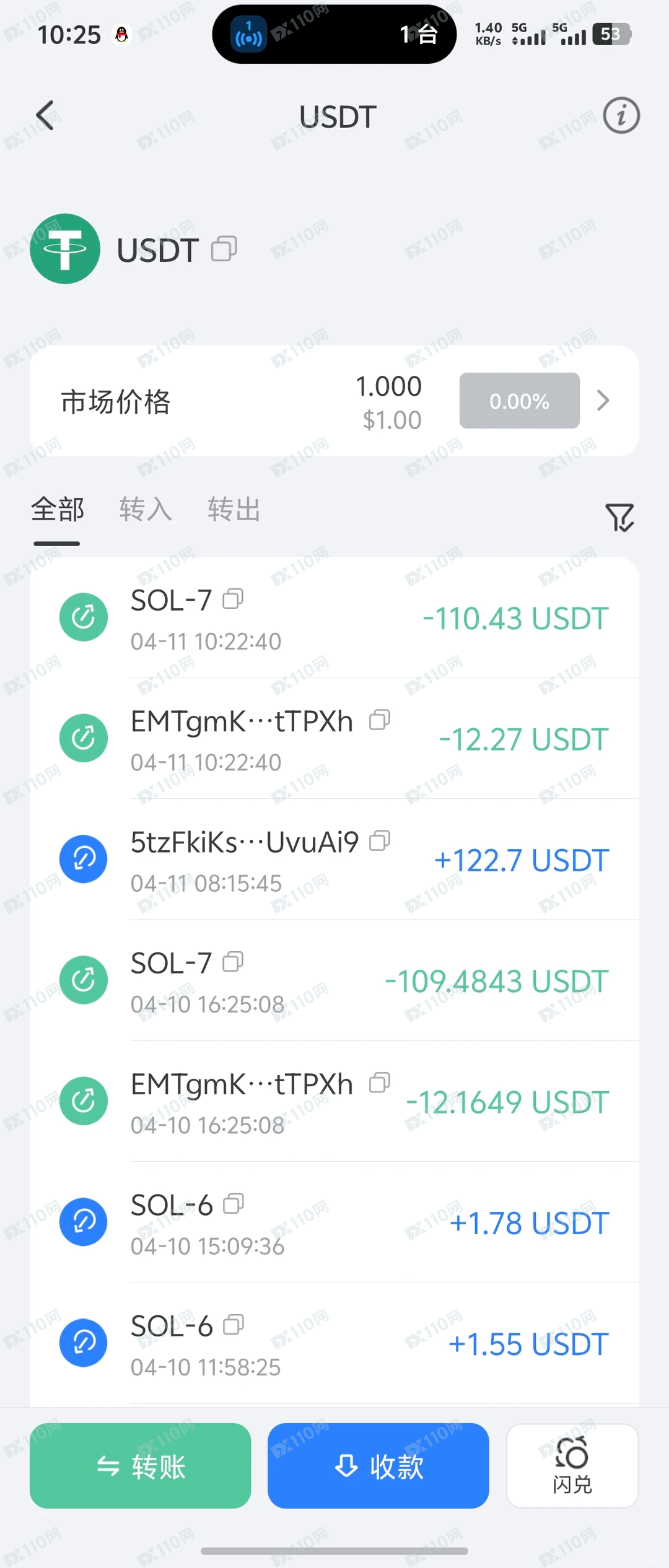
Task: Copy the 5tzFkiKs…UvuAi9 address
Action: [x=378, y=841]
